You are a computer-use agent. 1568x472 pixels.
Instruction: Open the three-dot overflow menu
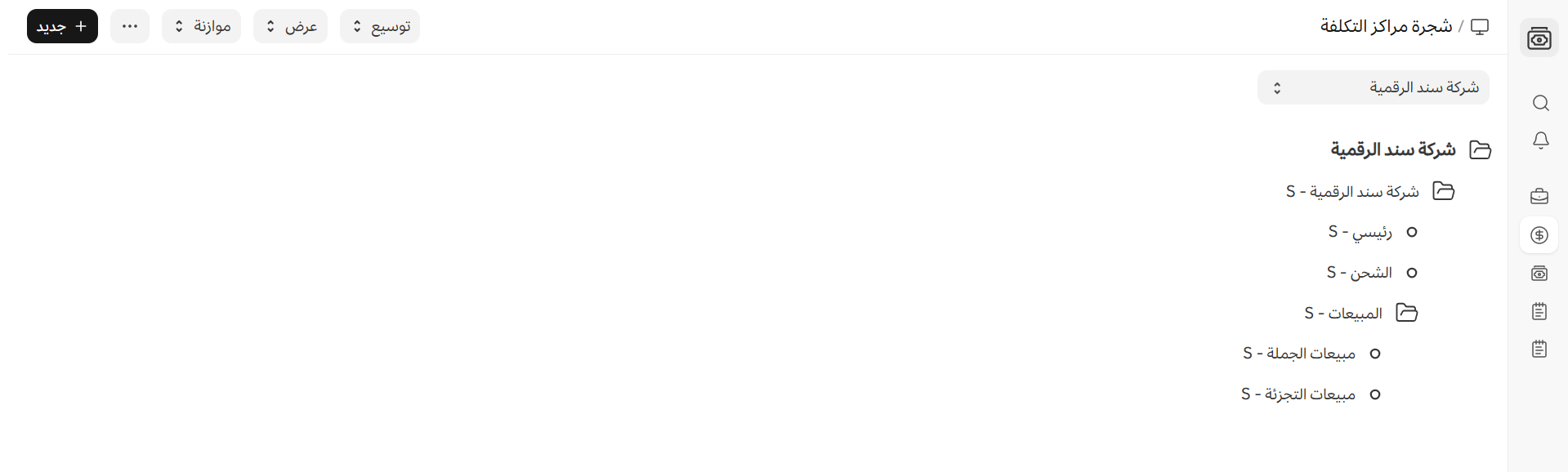pyautogui.click(x=130, y=26)
